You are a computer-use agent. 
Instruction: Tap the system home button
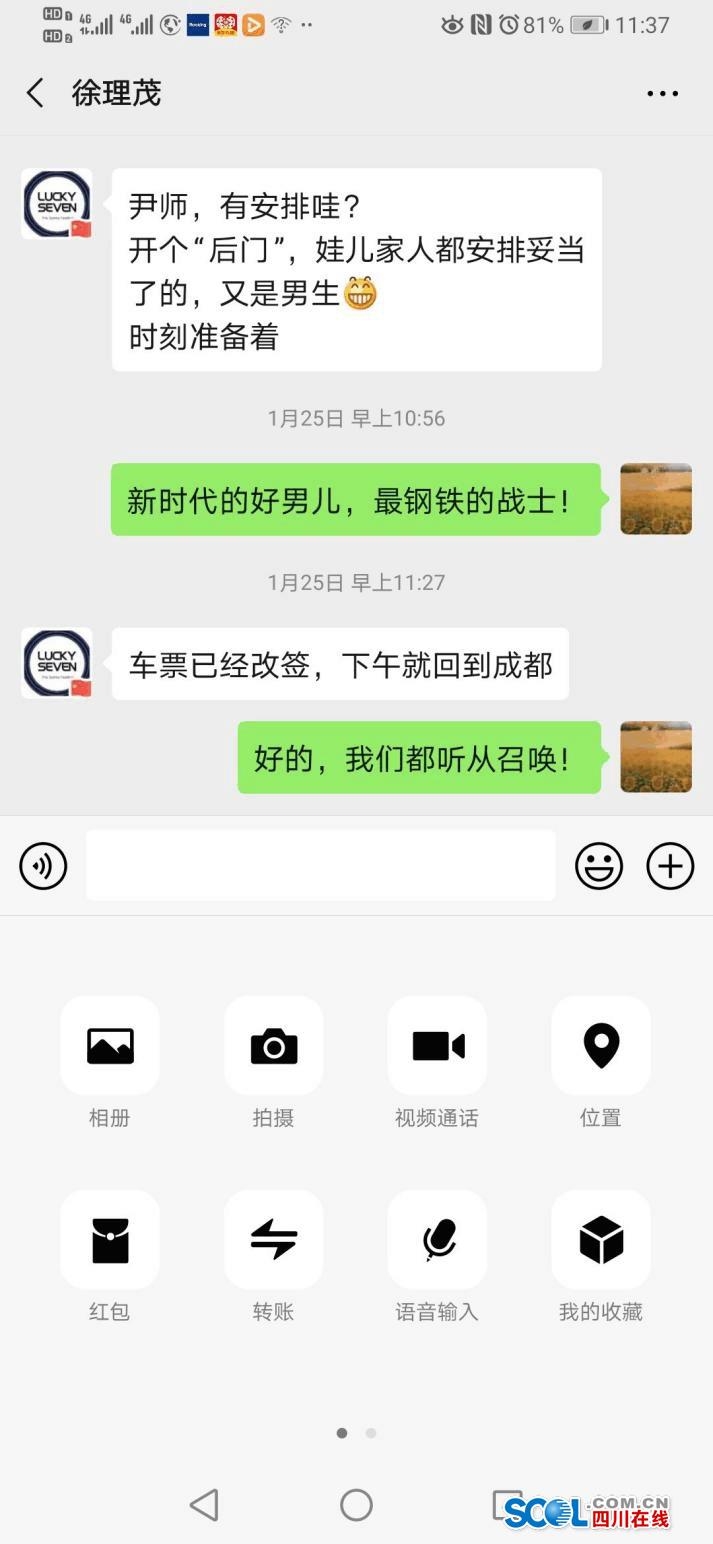356,1505
